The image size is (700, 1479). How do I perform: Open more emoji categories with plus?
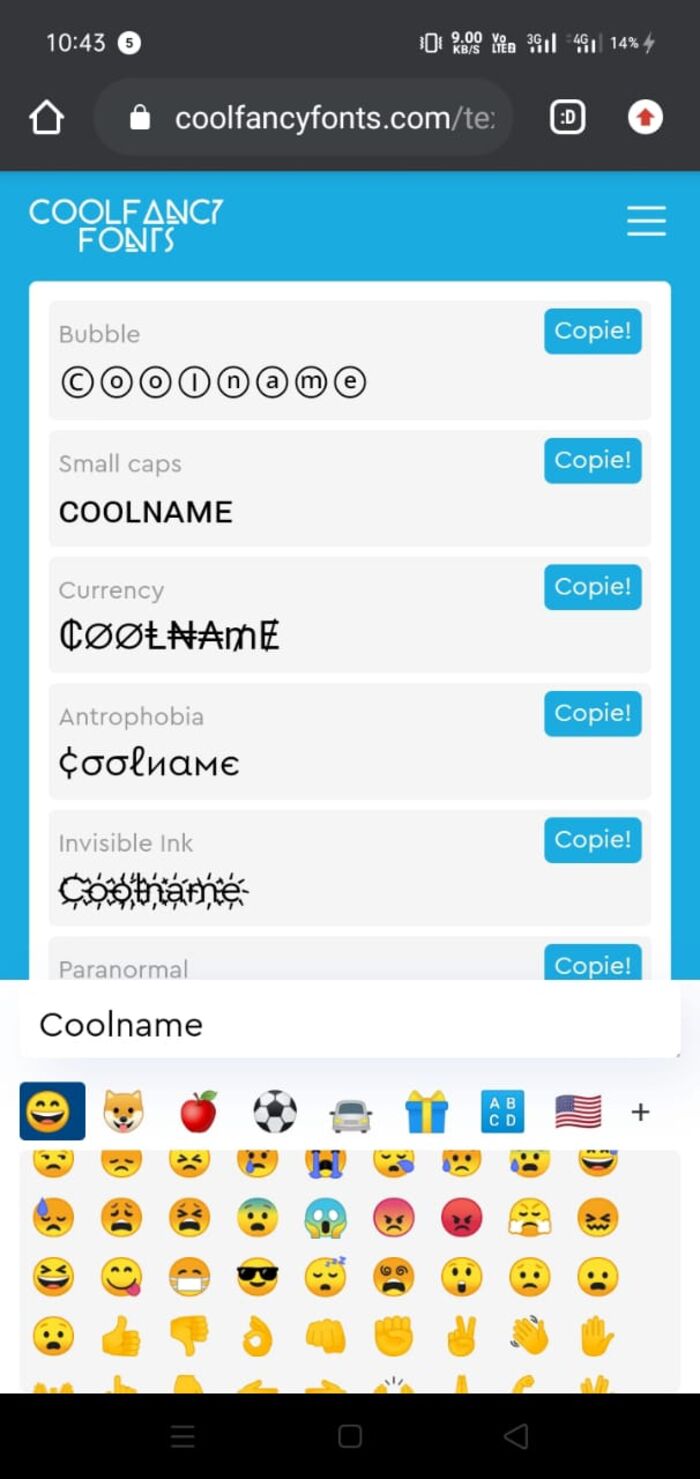pos(641,1111)
